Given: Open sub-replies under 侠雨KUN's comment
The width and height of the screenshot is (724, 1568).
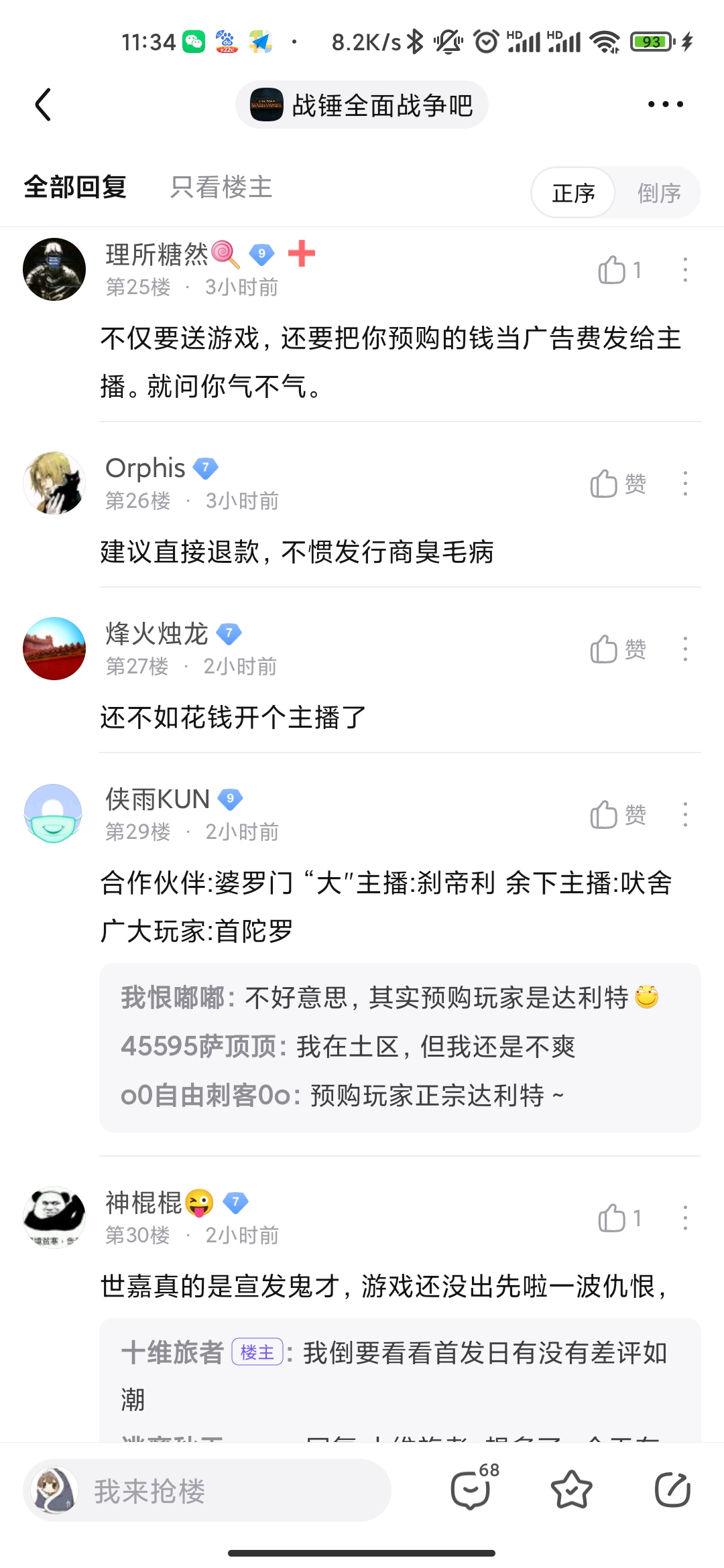Looking at the screenshot, I should (400, 1047).
